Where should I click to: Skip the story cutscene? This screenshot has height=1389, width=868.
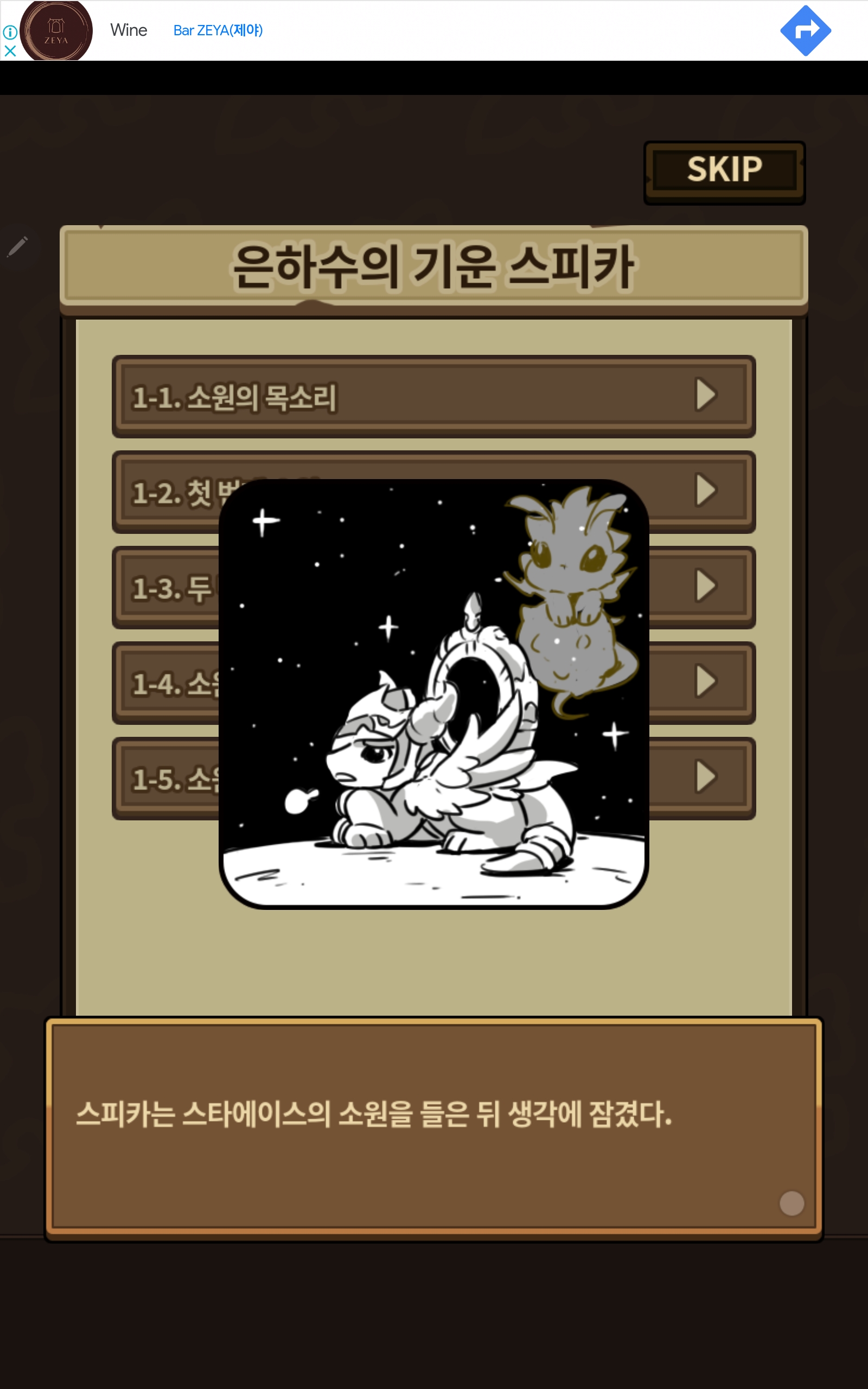(x=724, y=171)
